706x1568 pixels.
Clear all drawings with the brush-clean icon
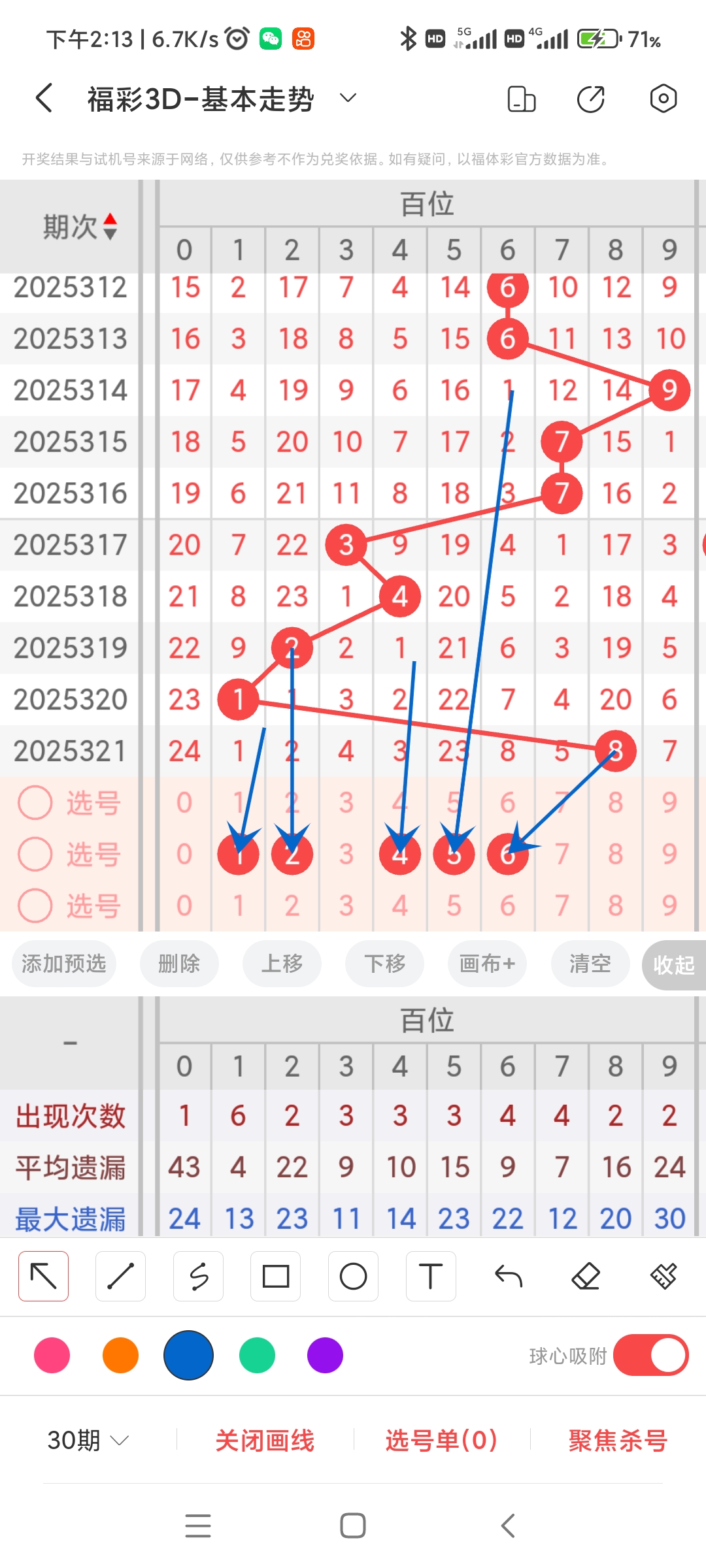click(663, 1276)
